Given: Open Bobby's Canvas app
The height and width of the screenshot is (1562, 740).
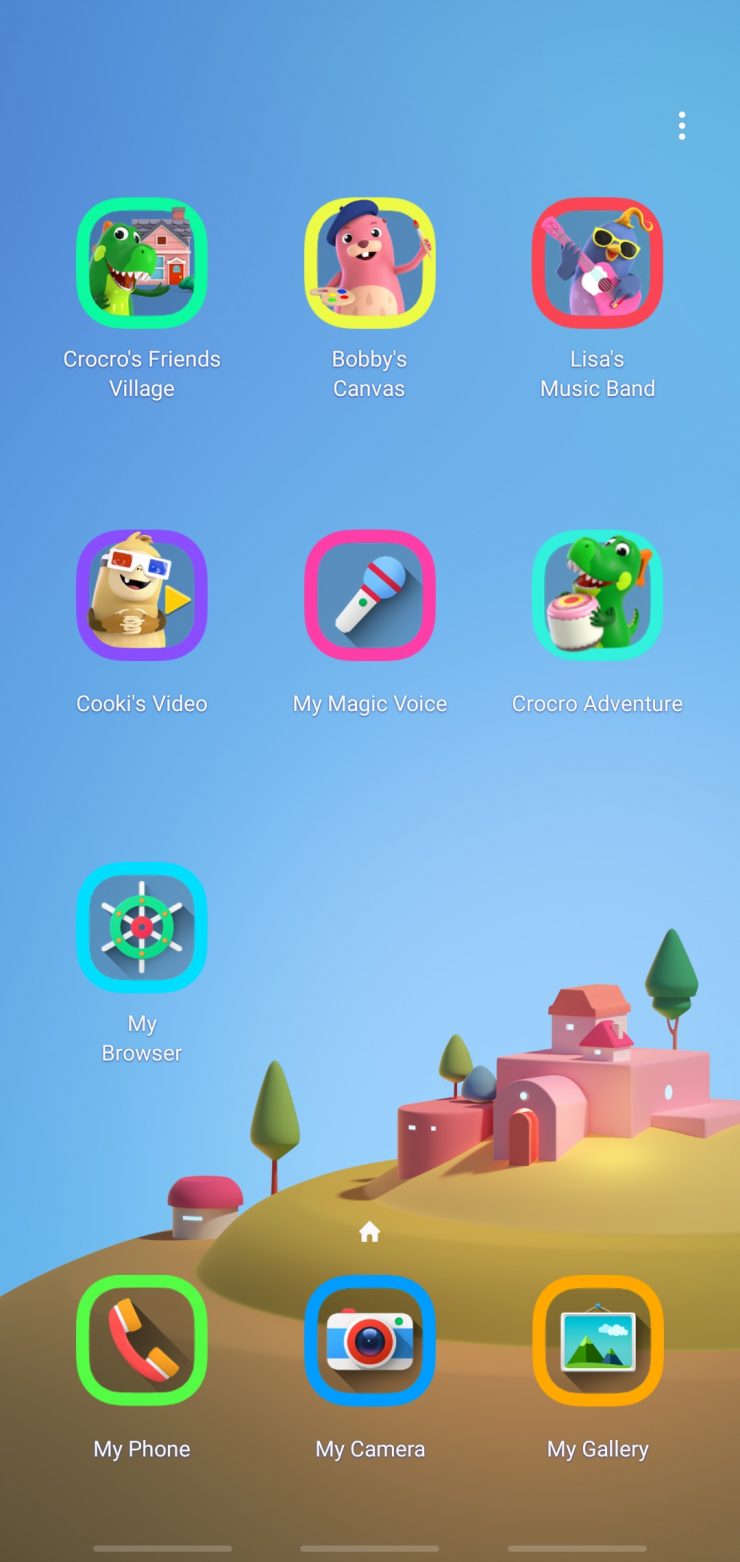Looking at the screenshot, I should (x=370, y=263).
